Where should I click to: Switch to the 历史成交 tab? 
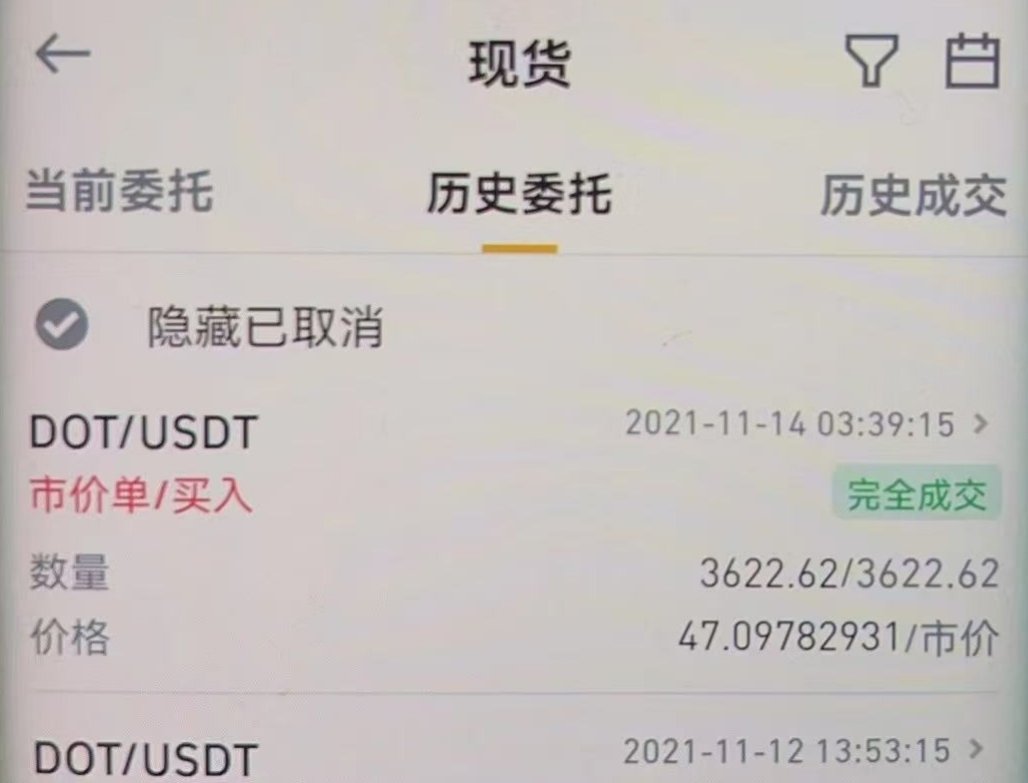tap(912, 195)
